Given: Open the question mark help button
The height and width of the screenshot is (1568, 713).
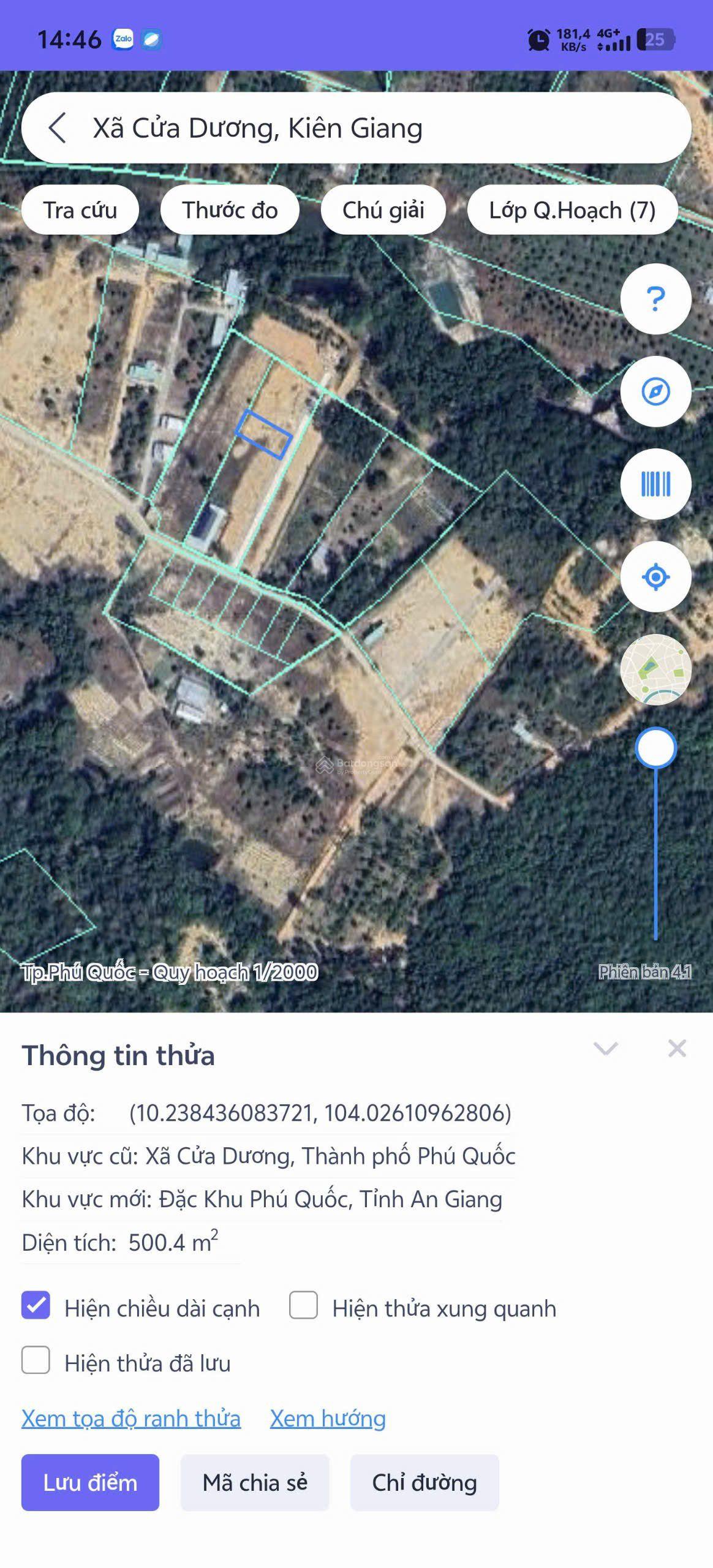Looking at the screenshot, I should tap(655, 299).
